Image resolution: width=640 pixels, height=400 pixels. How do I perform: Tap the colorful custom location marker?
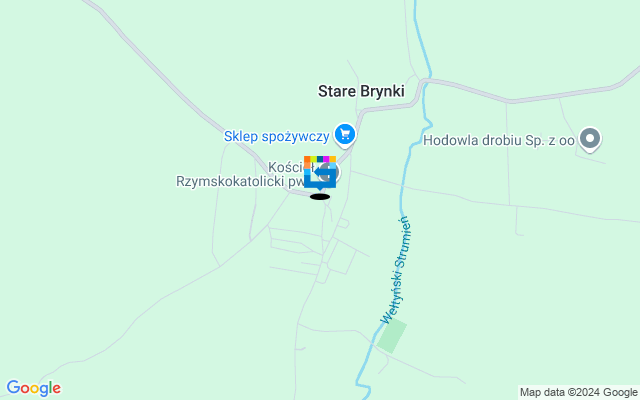318,172
